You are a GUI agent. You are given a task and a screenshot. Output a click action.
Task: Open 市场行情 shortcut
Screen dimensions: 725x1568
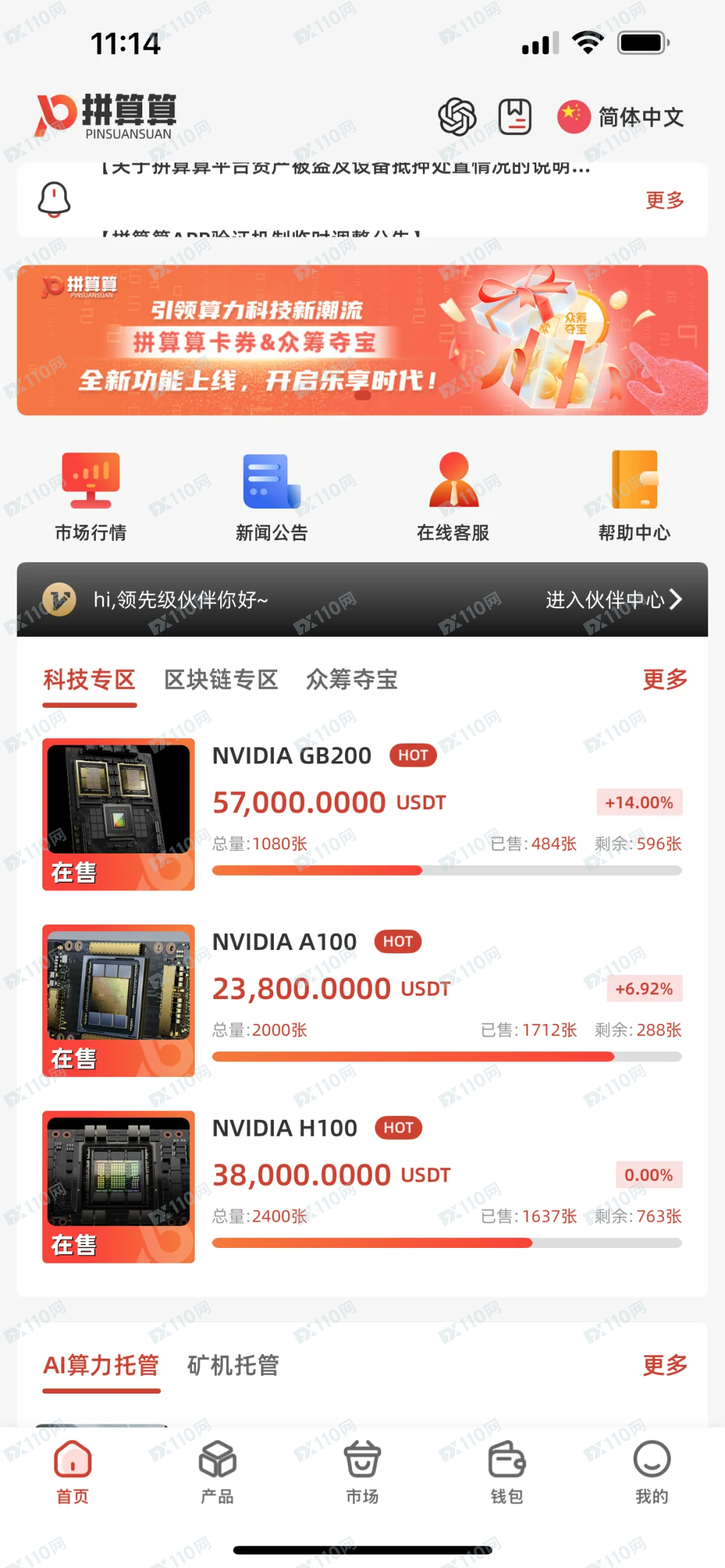91,496
